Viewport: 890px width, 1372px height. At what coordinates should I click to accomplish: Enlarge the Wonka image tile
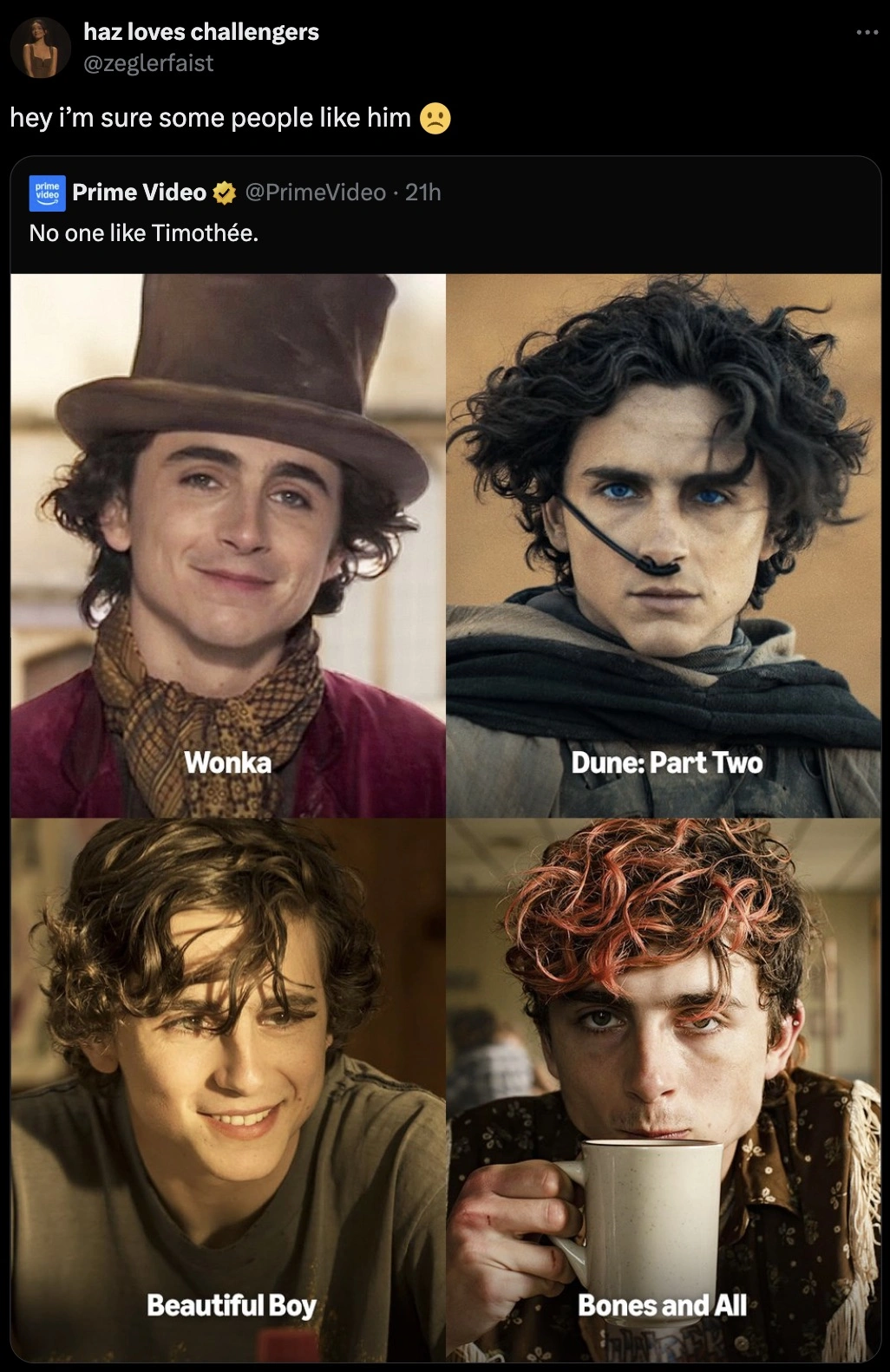[x=228, y=546]
